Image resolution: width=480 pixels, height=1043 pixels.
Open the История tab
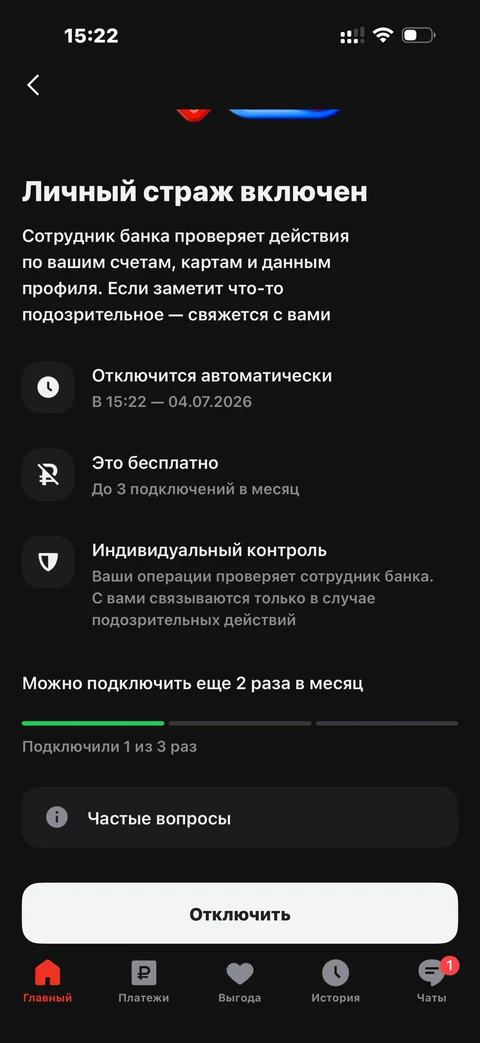[336, 981]
